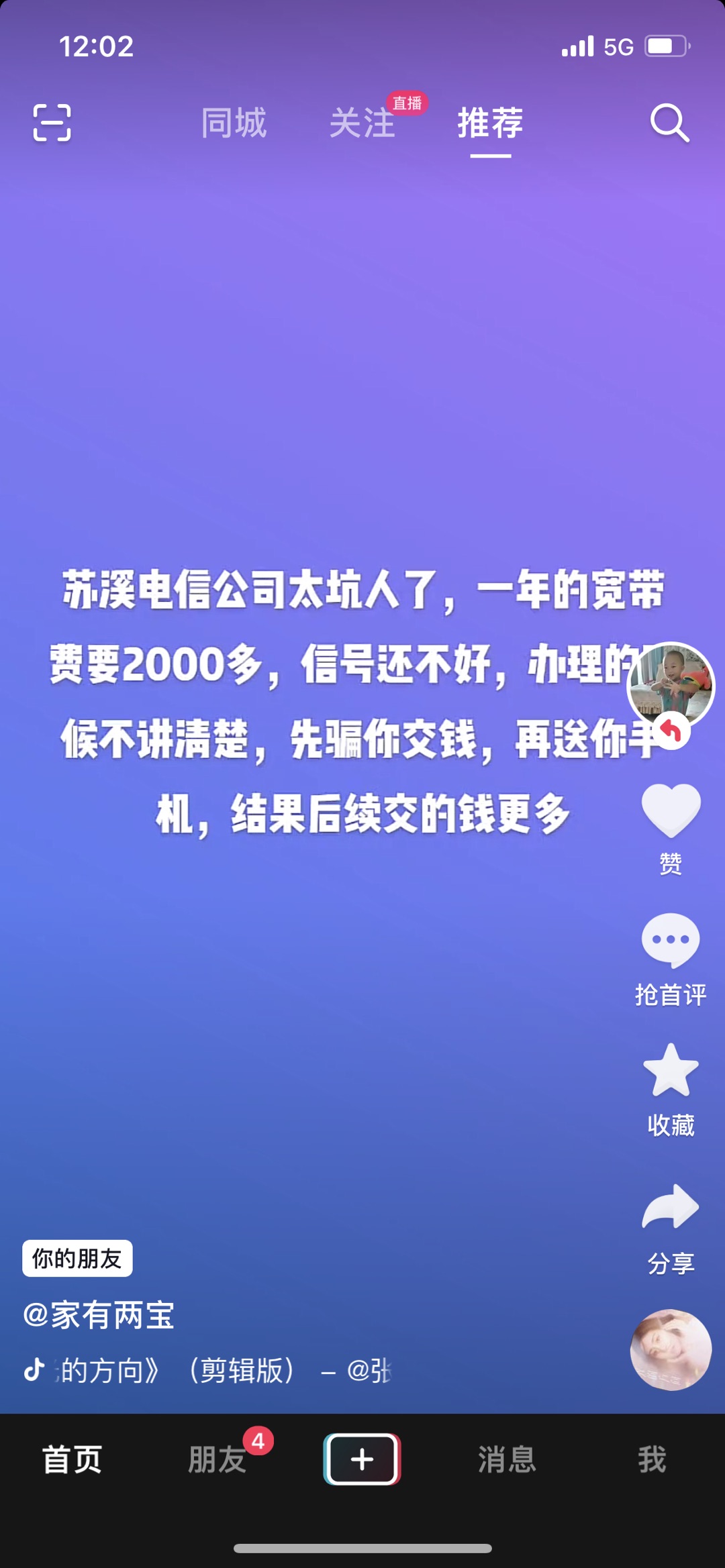Open comments via 抢首评
This screenshot has width=725, height=1568.
point(671,941)
